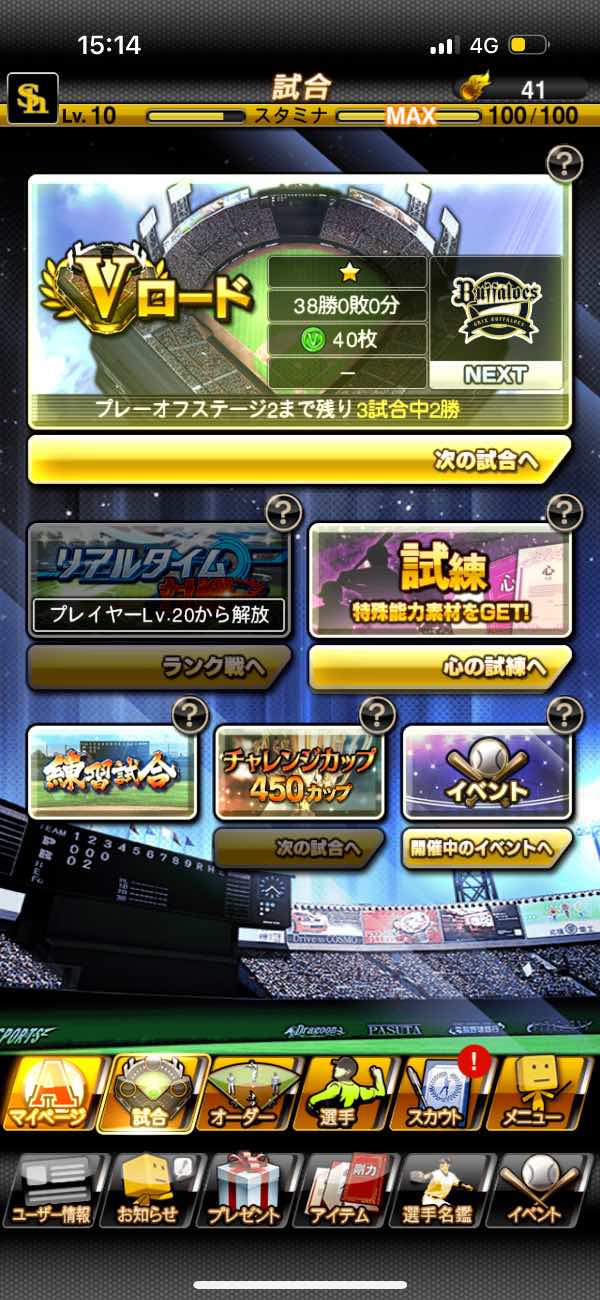Open the プレゼント box
Viewport: 600px width, 1300px height.
pyautogui.click(x=250, y=1190)
